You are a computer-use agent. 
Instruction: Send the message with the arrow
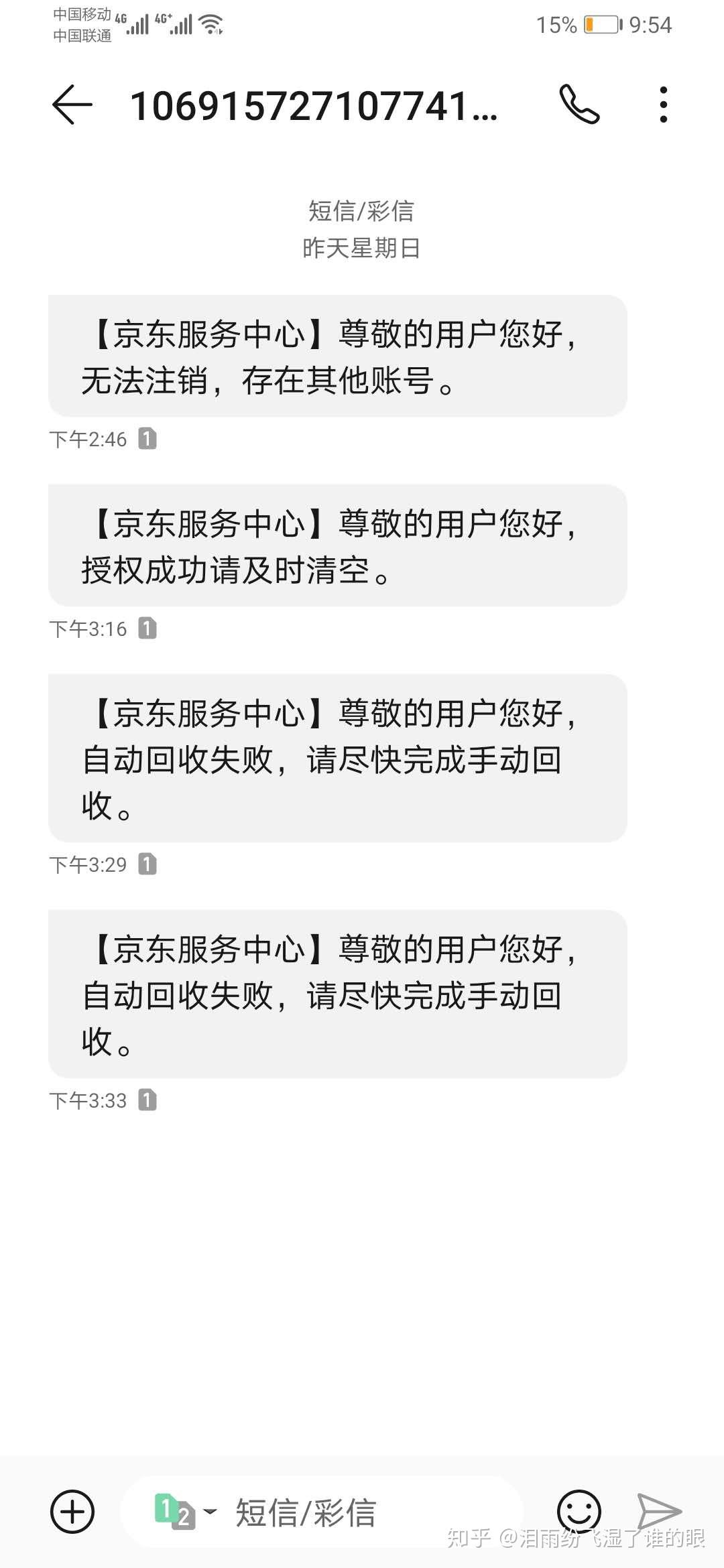point(658,1511)
